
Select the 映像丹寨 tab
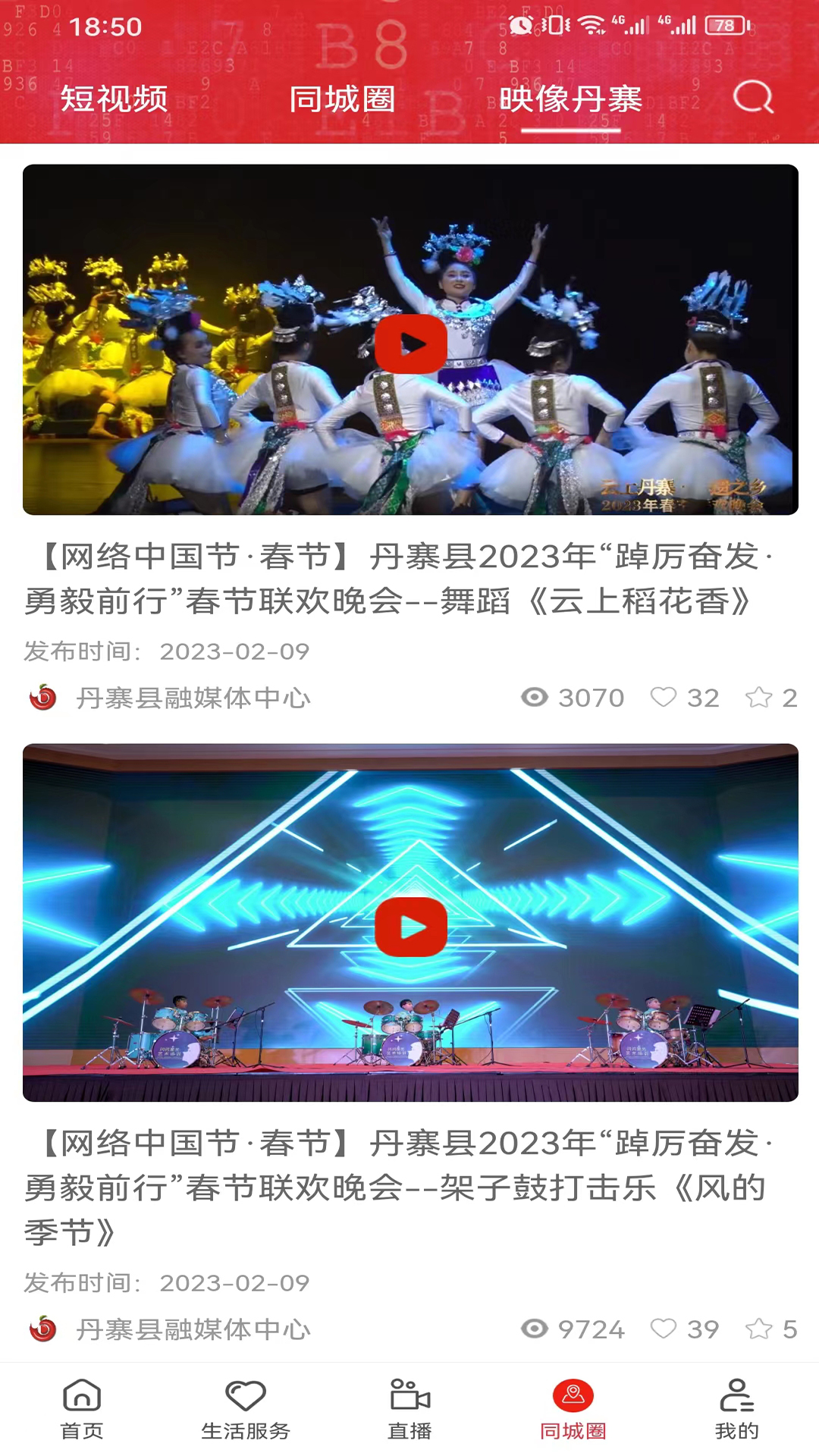coord(570,99)
